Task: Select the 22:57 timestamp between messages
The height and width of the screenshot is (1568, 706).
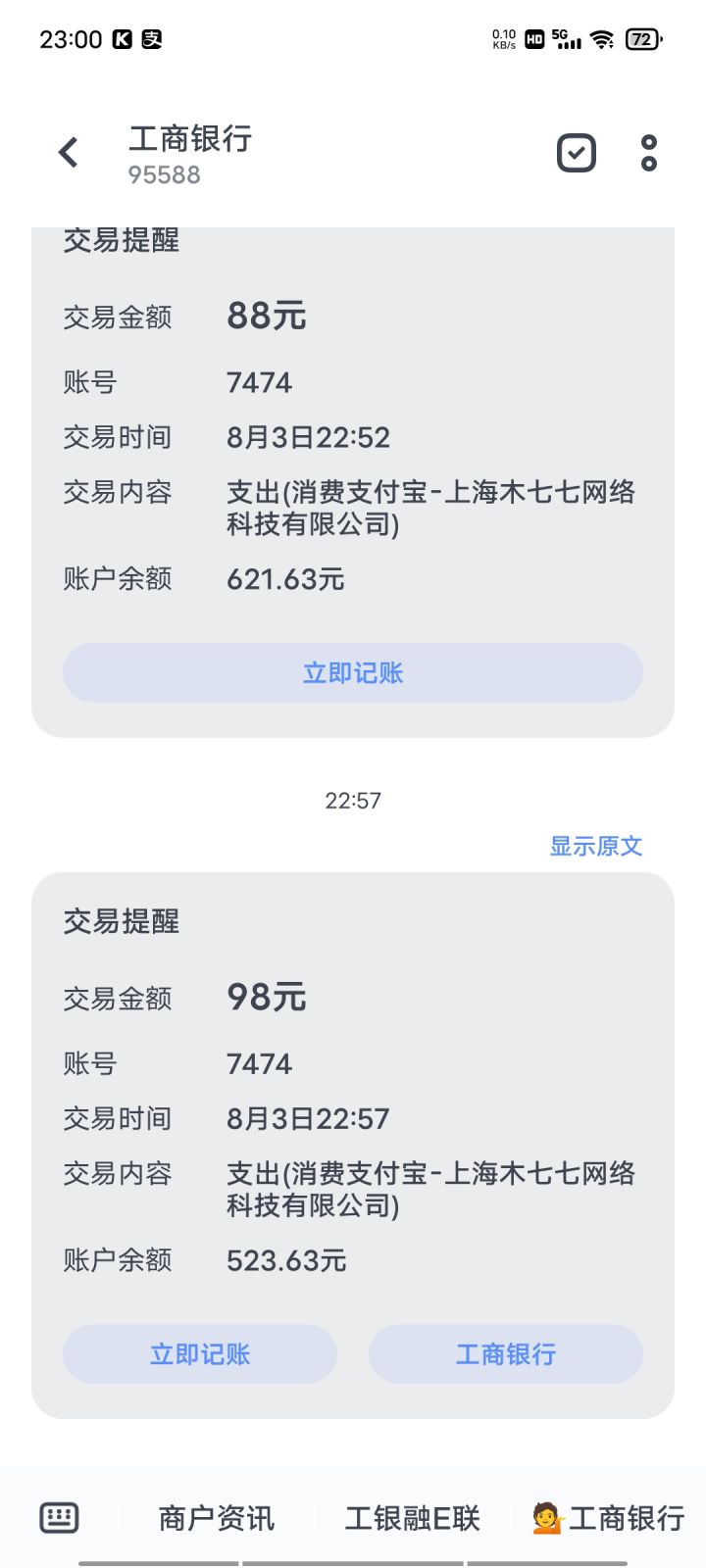Action: click(x=352, y=801)
